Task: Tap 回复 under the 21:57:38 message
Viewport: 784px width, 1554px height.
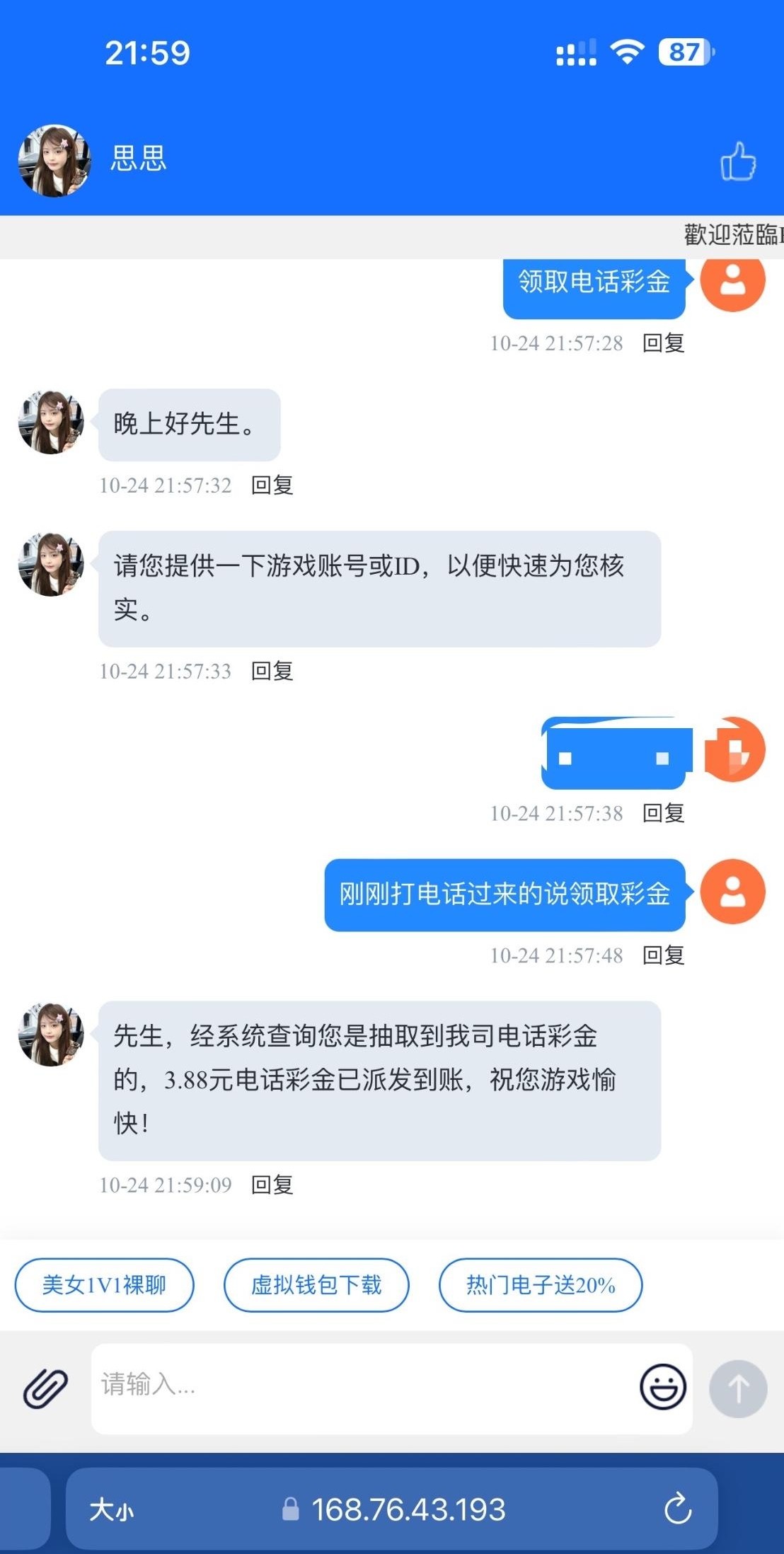Action: (x=663, y=813)
